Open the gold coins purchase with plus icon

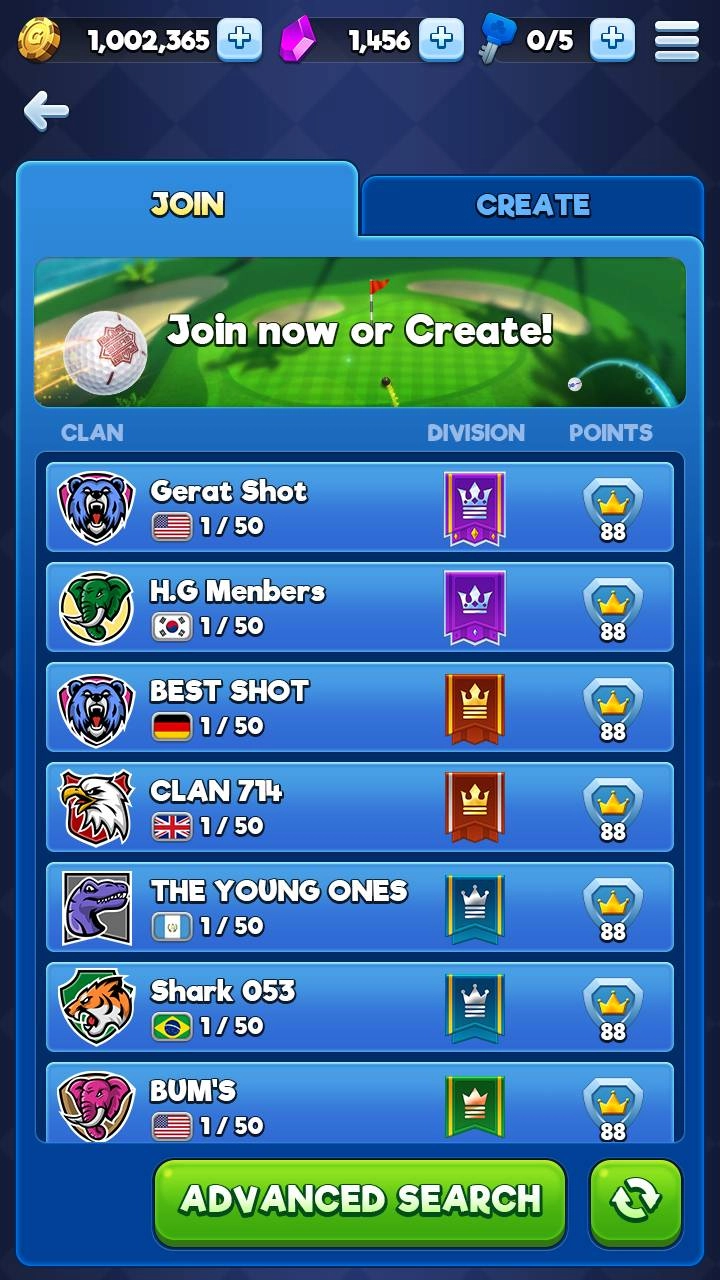point(242,41)
